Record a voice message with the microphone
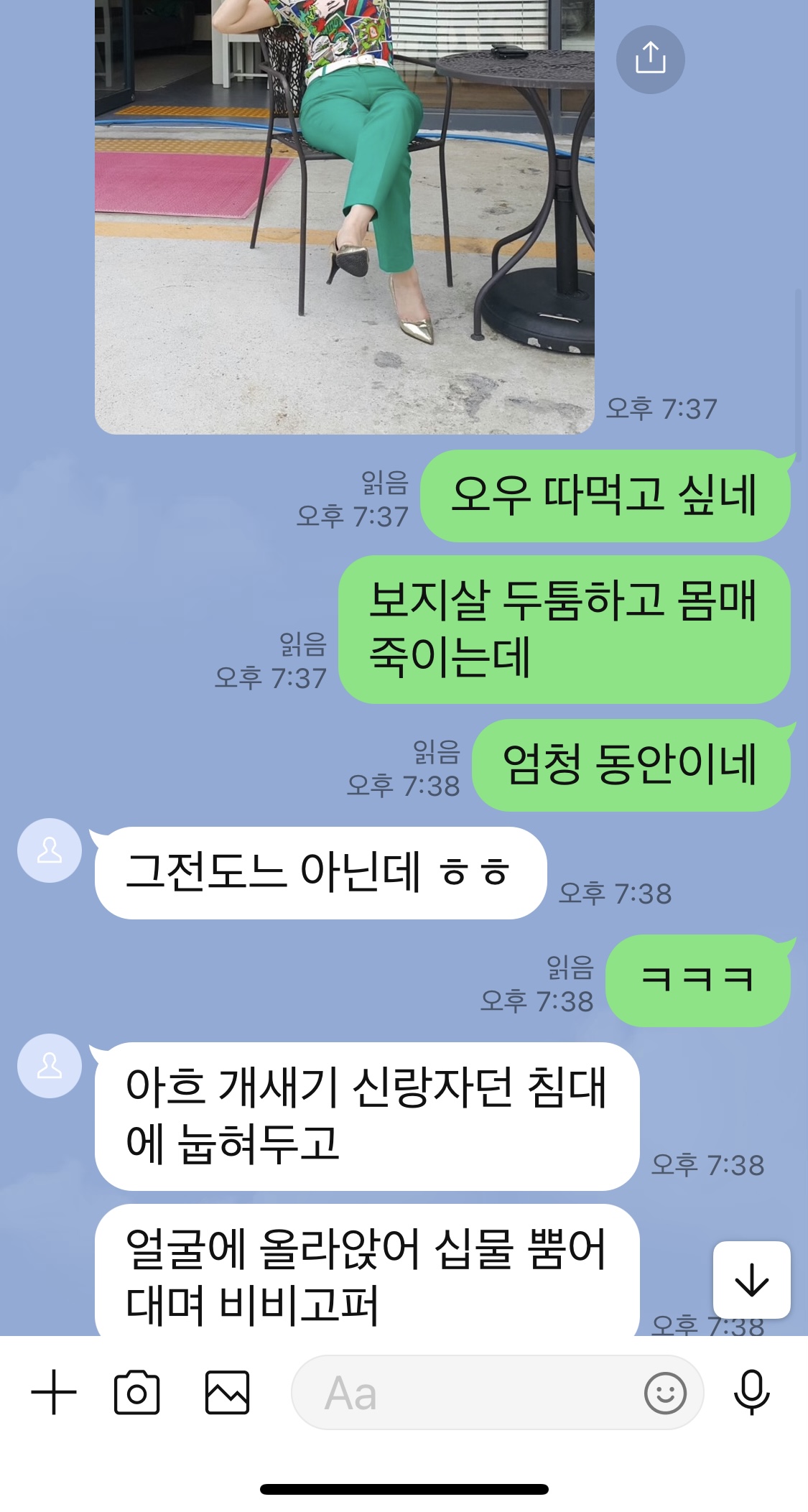The height and width of the screenshot is (1512, 808). pos(751,1392)
